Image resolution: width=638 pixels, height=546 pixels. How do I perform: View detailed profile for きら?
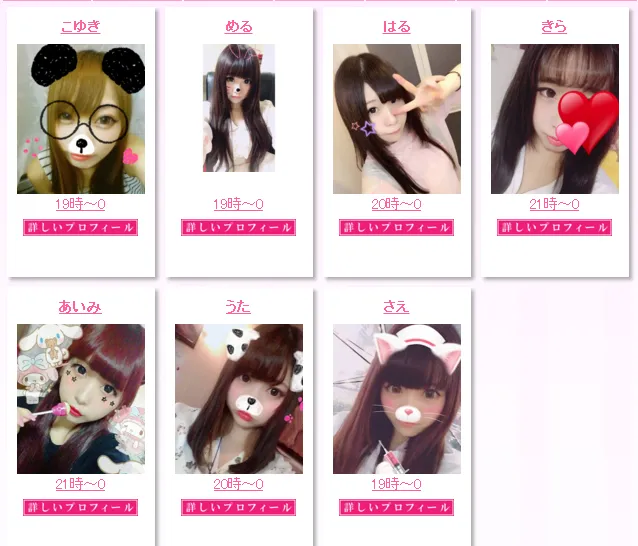pos(554,227)
